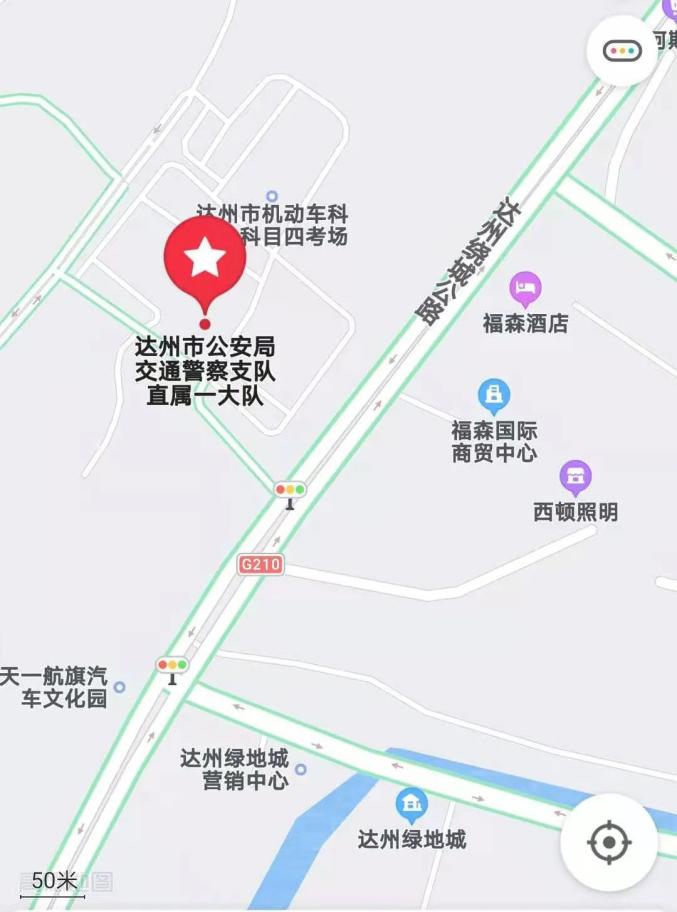The image size is (677, 912).
Task: Tap the locate-me crosshair button
Action: pyautogui.click(x=608, y=842)
